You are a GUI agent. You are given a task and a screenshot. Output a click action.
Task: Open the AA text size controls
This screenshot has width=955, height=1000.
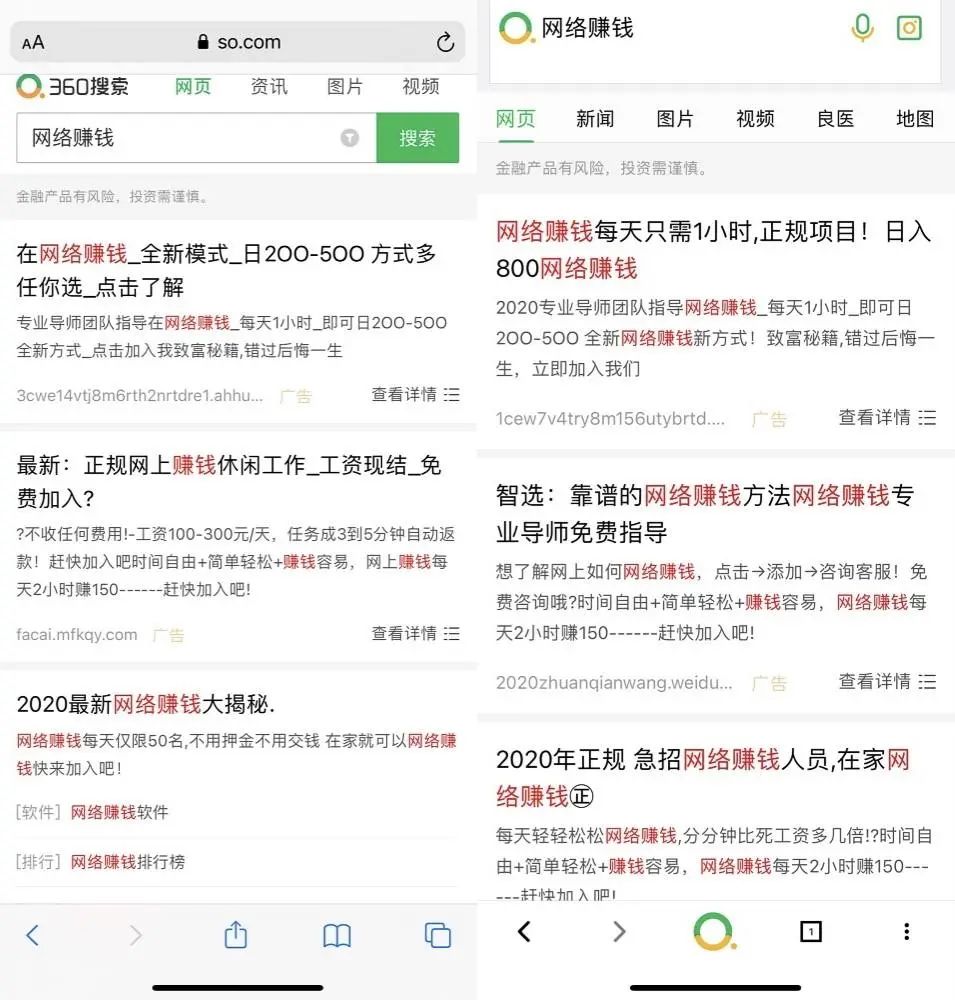(32, 42)
